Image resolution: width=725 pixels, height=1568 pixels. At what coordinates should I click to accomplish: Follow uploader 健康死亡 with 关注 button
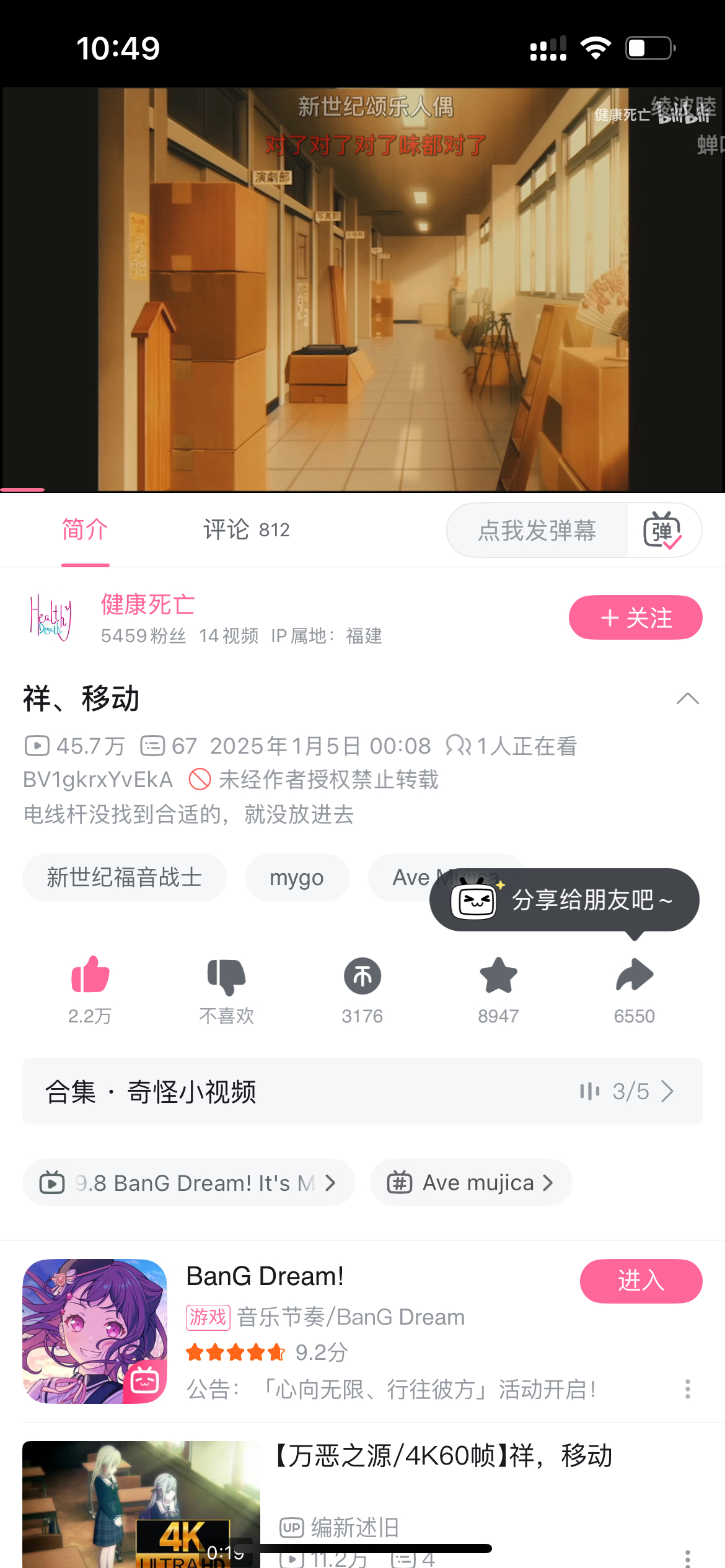click(x=635, y=617)
